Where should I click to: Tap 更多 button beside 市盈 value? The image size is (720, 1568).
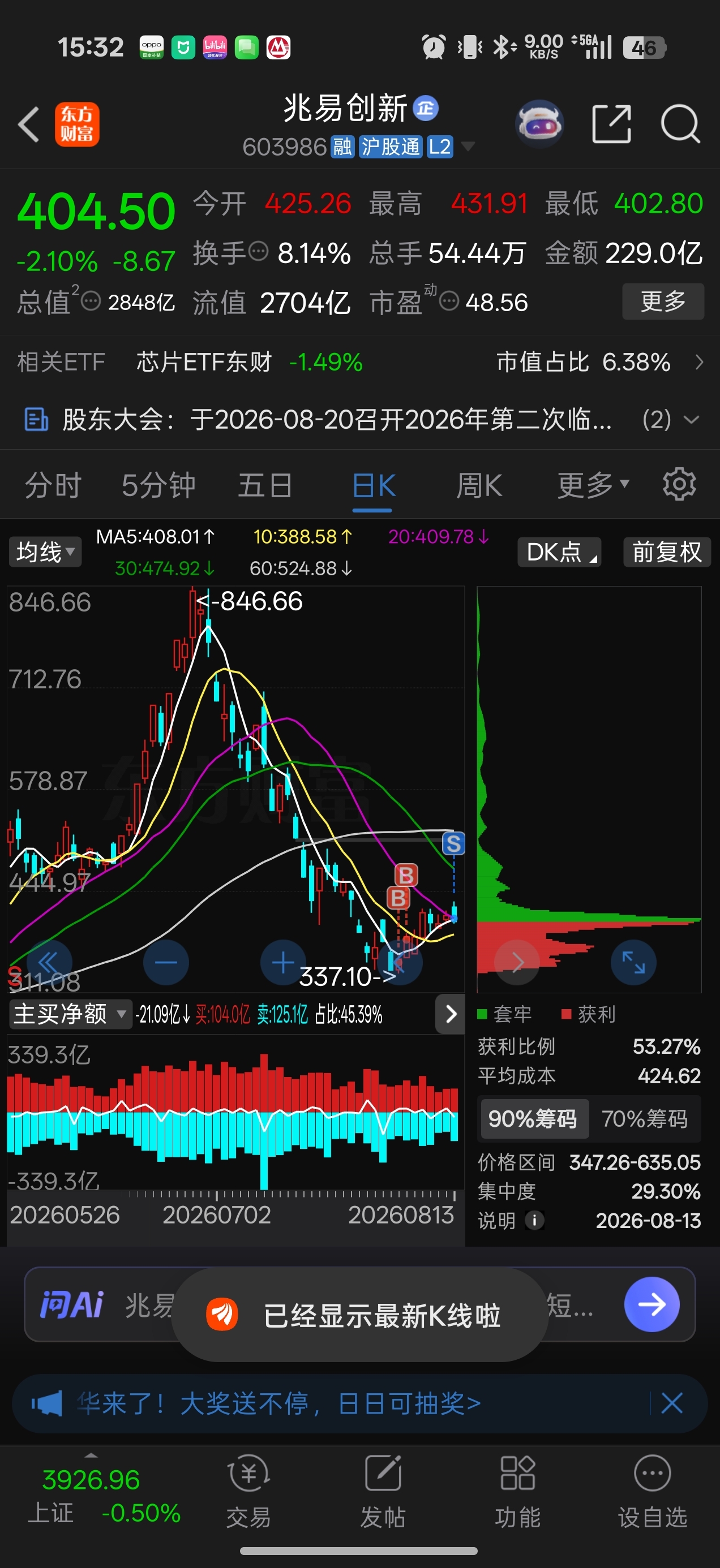click(663, 301)
